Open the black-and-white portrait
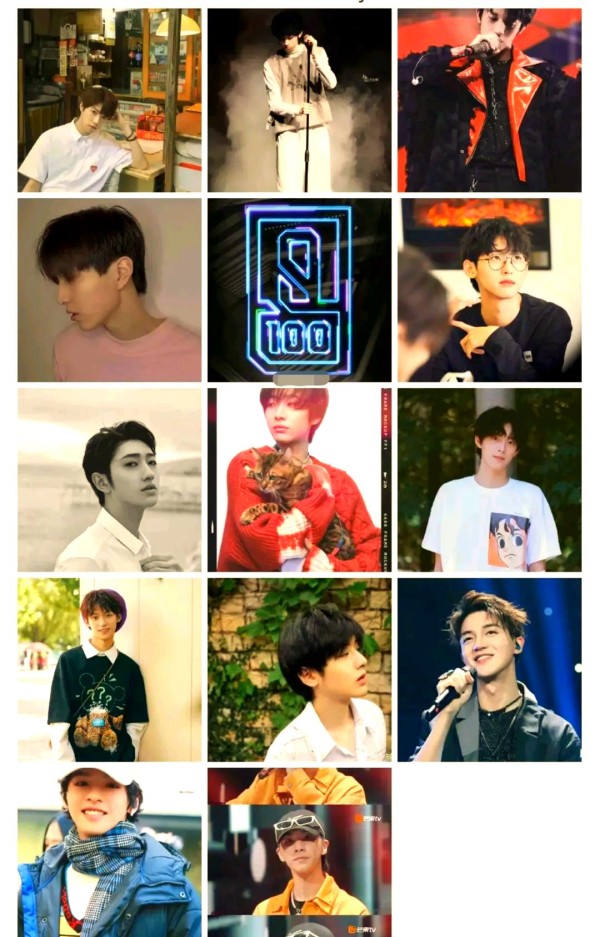600x937 pixels. 109,480
